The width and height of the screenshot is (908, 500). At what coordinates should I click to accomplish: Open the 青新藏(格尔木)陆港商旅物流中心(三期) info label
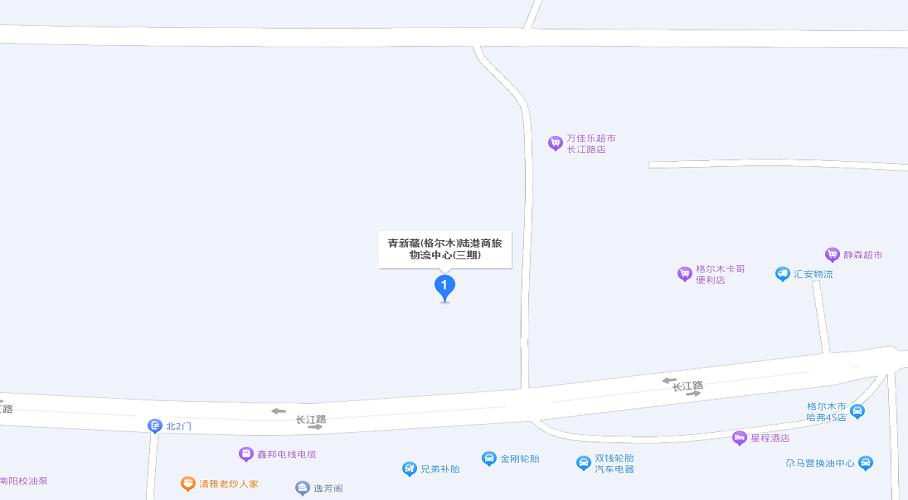(445, 248)
